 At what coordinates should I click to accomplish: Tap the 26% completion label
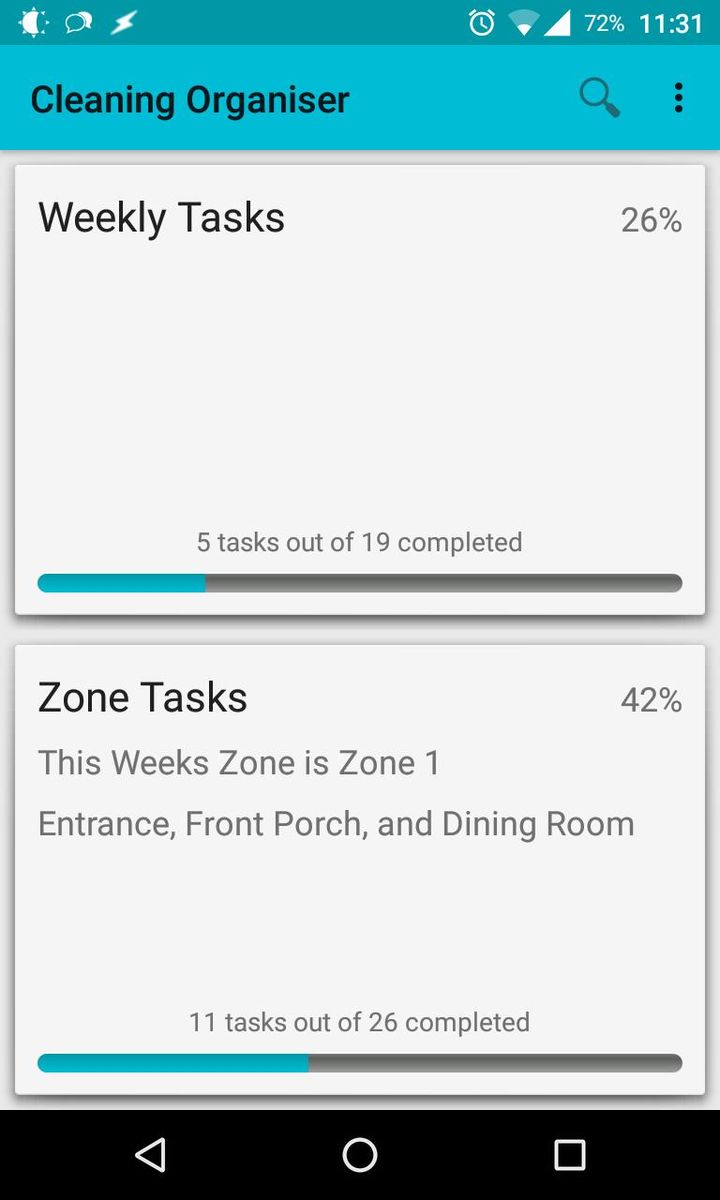pos(651,219)
